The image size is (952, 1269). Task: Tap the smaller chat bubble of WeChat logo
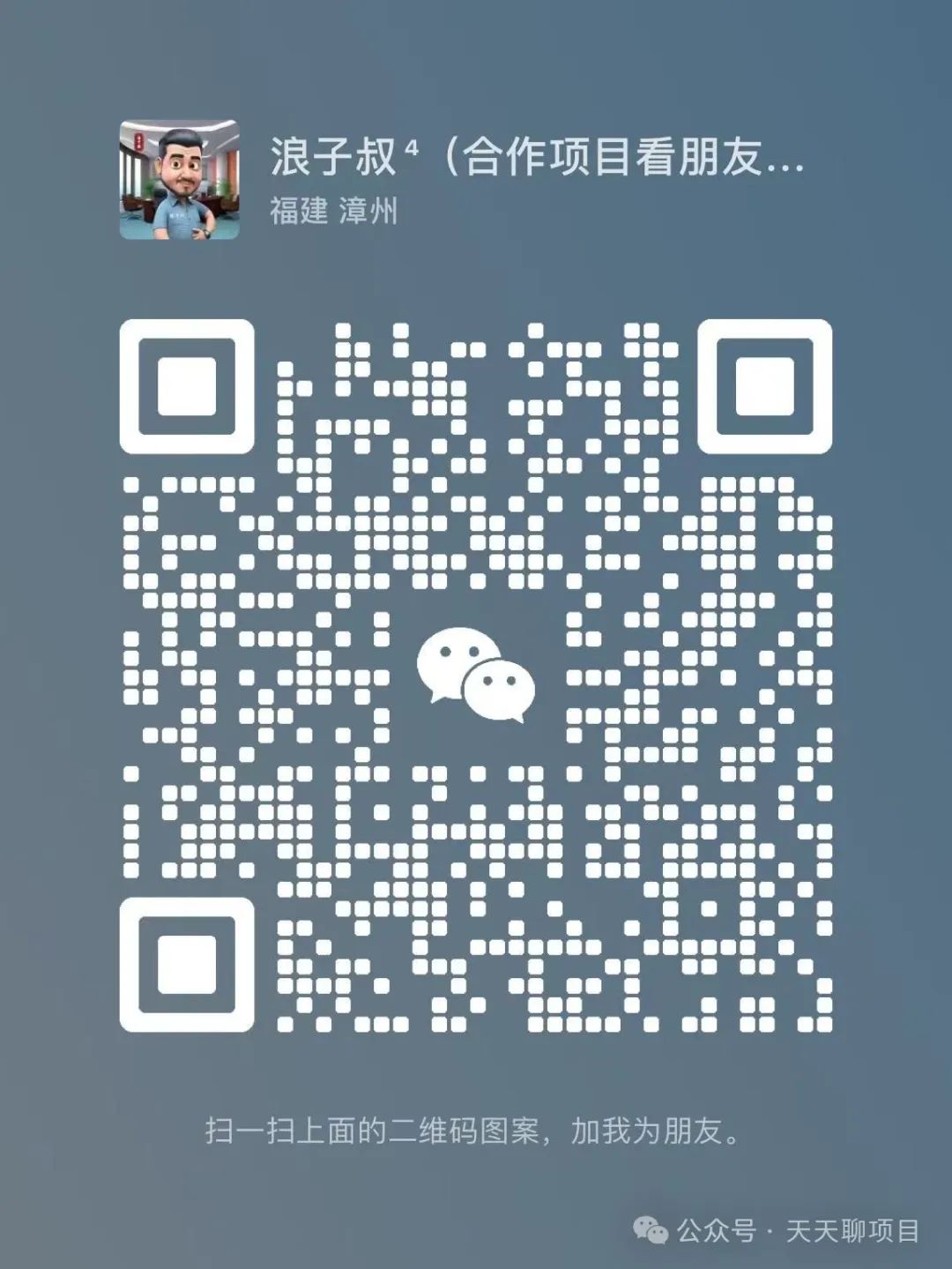click(x=499, y=686)
